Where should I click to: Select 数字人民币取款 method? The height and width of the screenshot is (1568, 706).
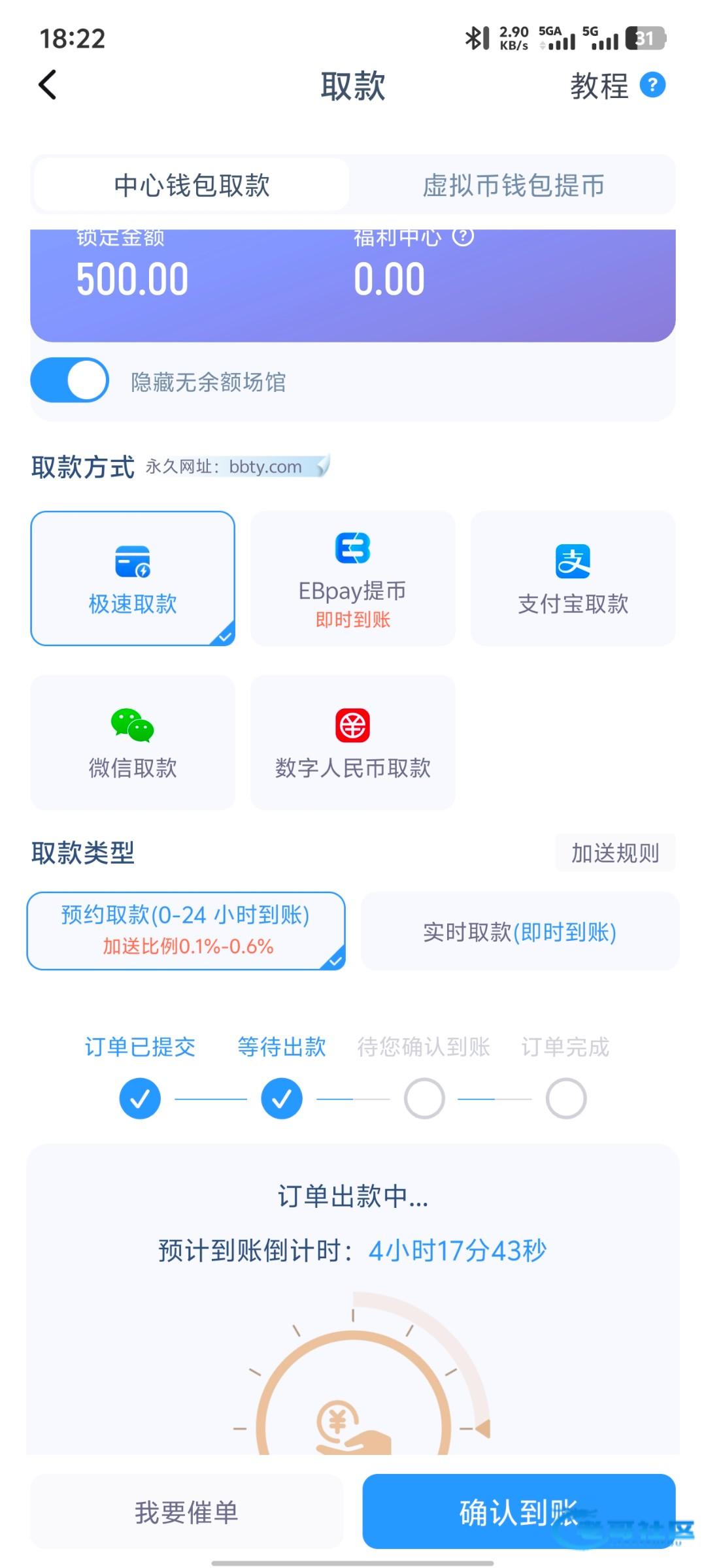point(352,743)
